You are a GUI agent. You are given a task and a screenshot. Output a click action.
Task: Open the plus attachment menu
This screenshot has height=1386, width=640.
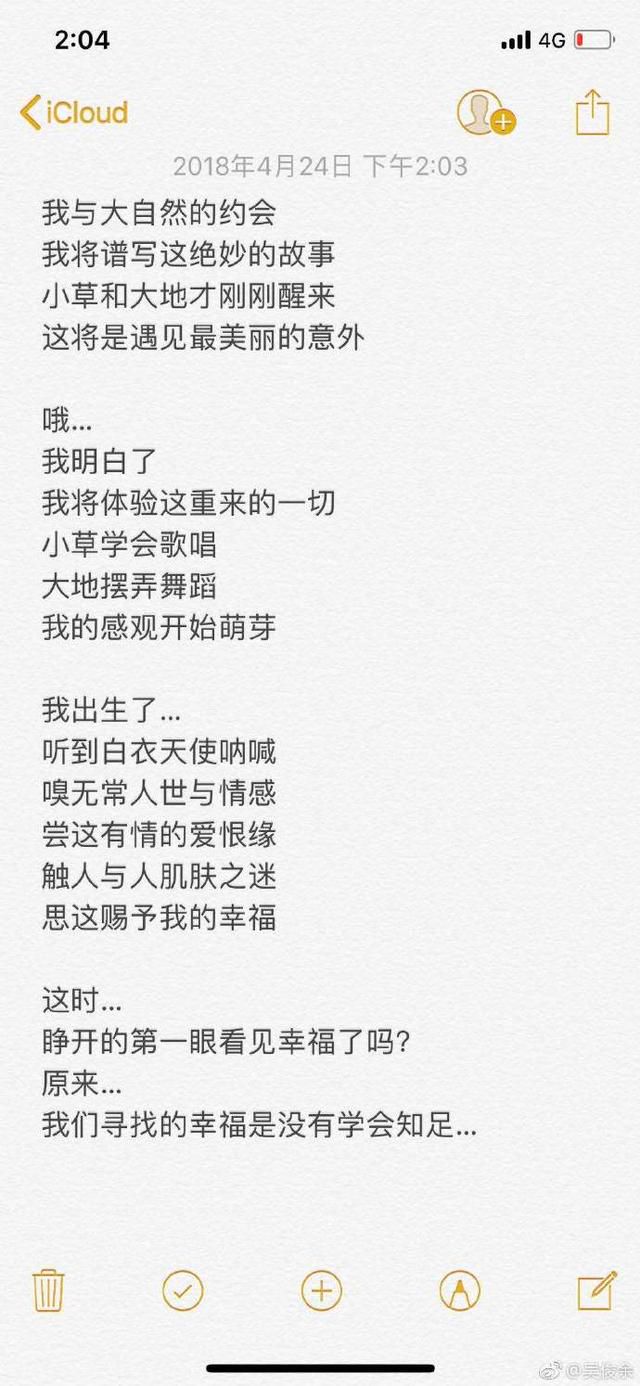321,1290
